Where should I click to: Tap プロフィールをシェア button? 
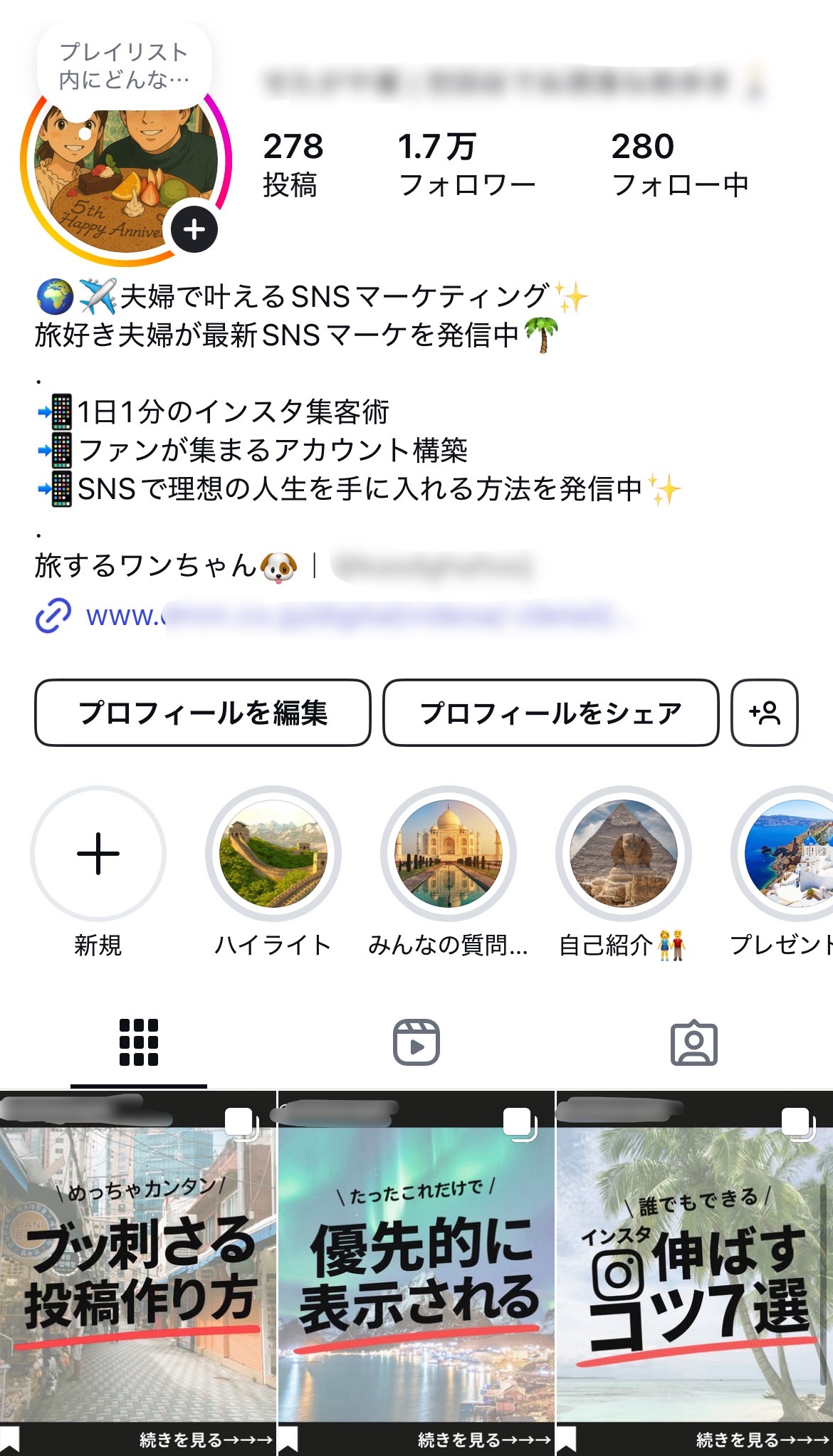[550, 713]
